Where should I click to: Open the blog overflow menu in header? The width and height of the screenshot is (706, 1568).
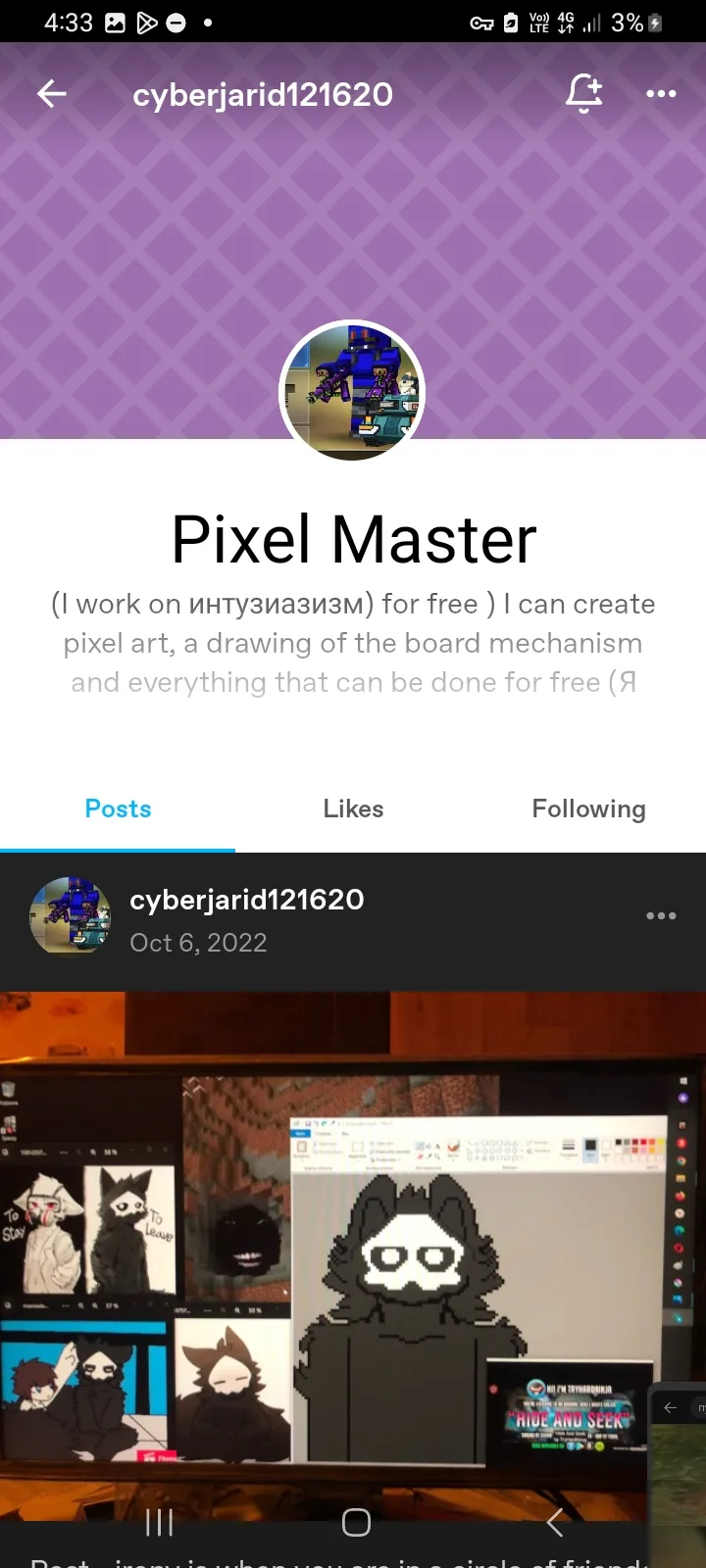(661, 94)
